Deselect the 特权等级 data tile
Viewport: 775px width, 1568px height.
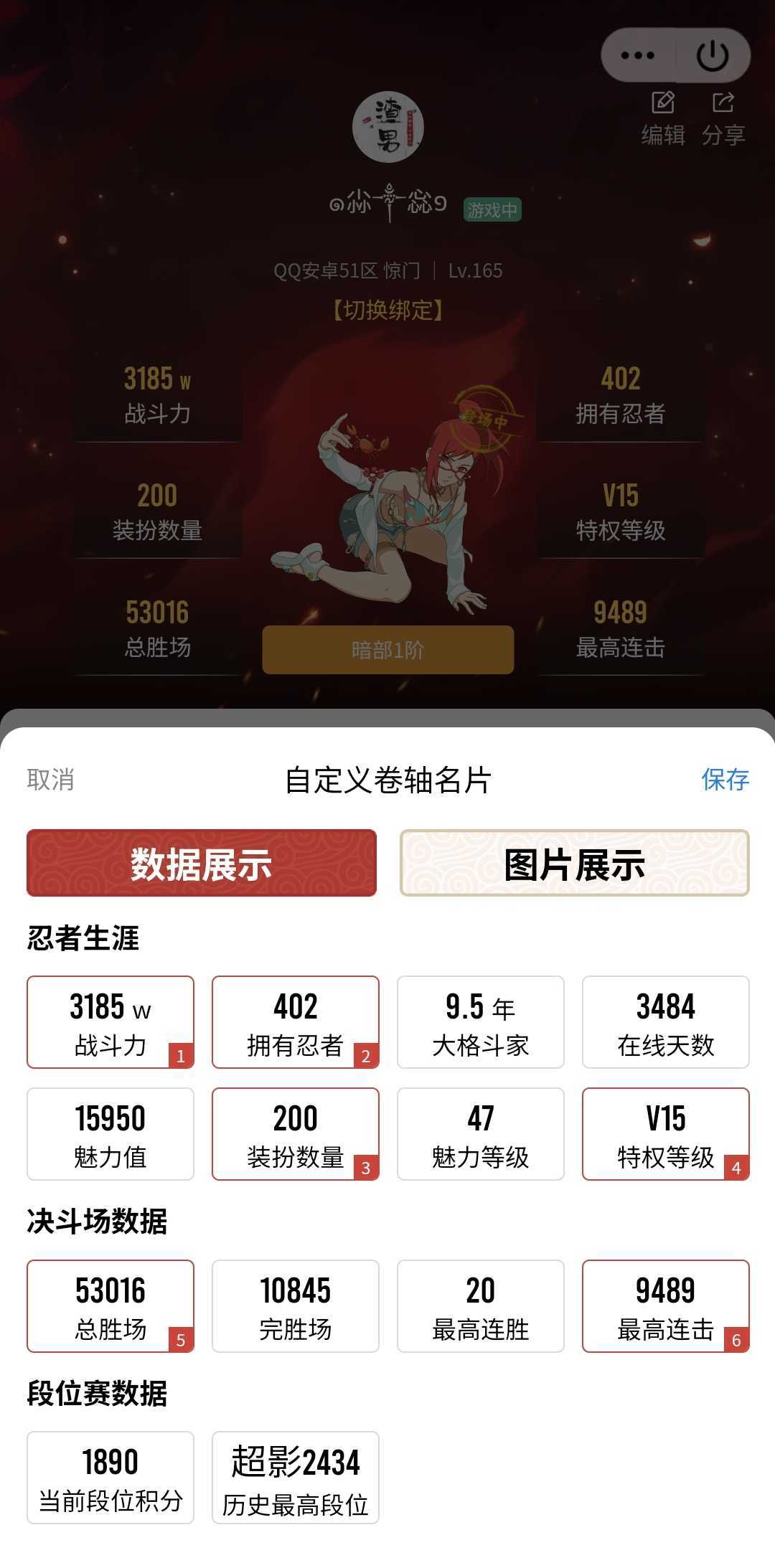[666, 1134]
